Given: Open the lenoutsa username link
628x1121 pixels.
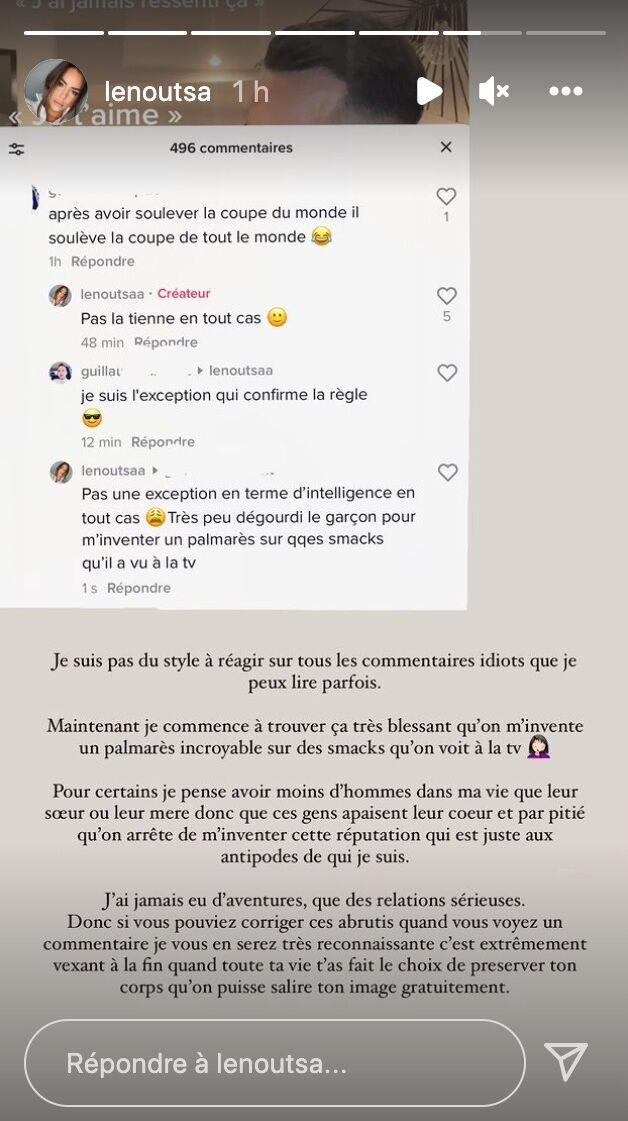Looking at the screenshot, I should [x=155, y=92].
